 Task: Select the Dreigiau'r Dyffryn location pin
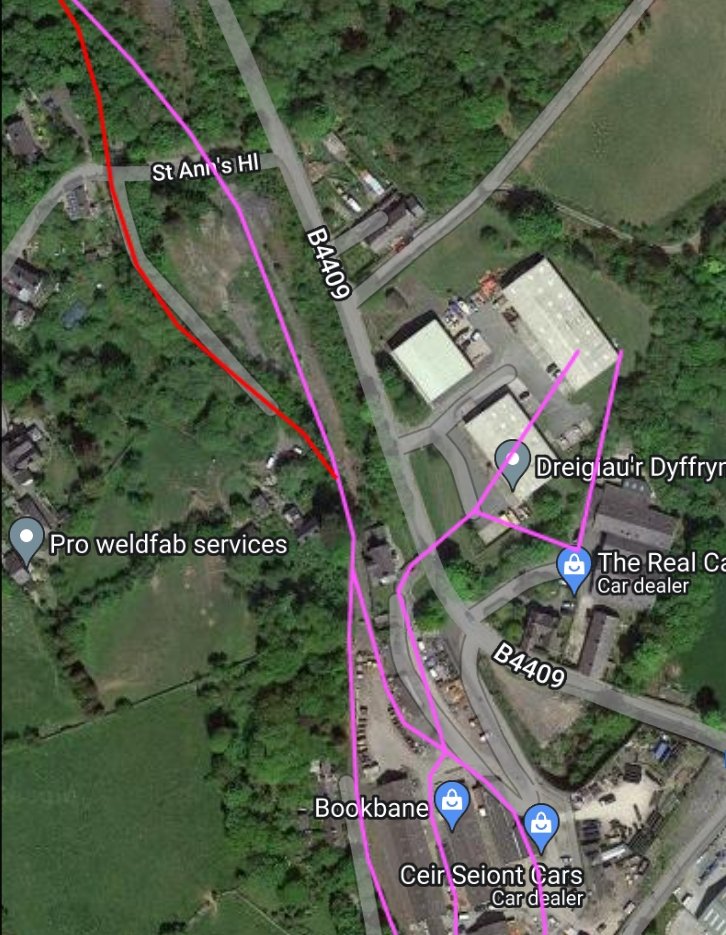click(x=513, y=462)
